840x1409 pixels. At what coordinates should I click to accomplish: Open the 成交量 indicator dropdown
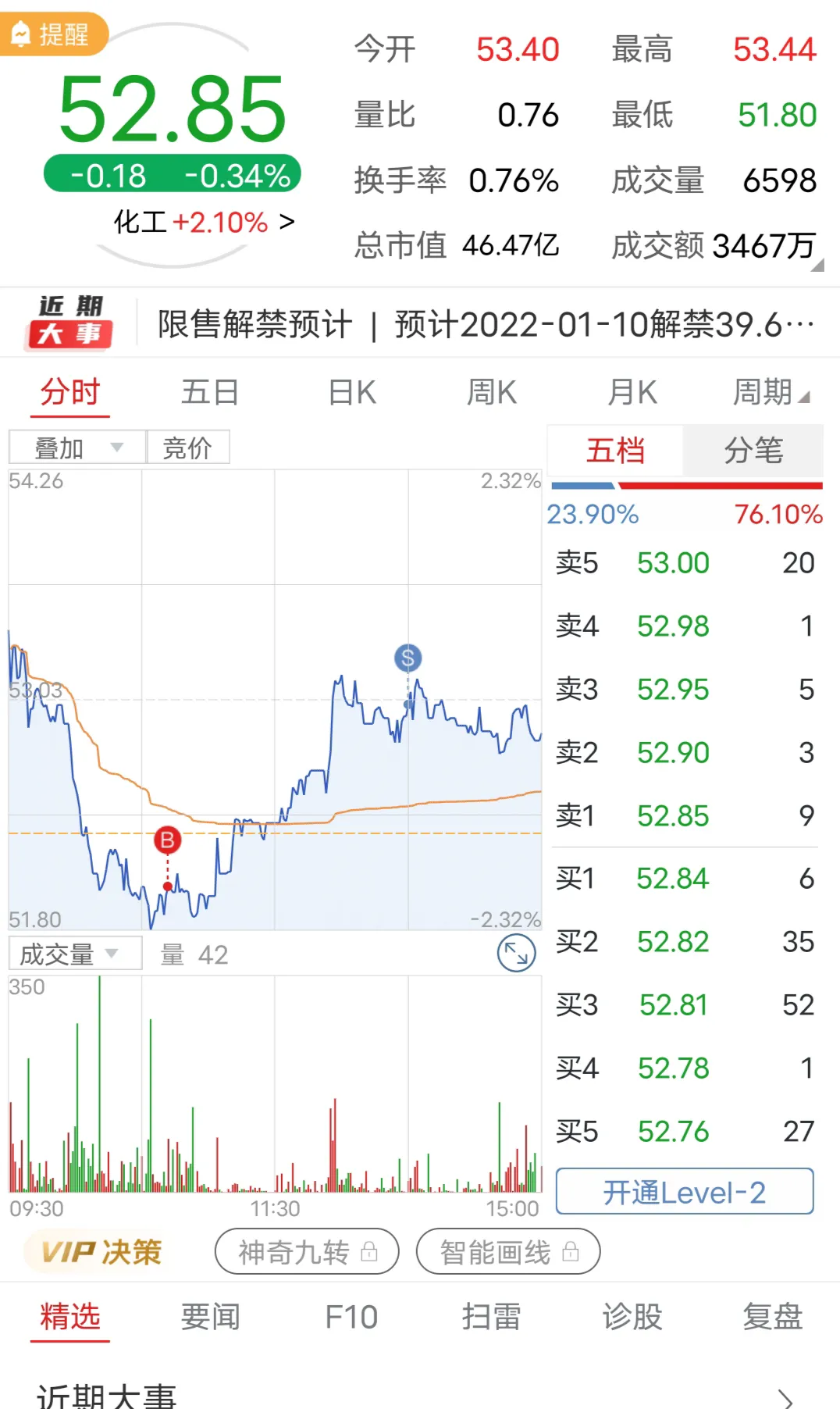tap(75, 954)
